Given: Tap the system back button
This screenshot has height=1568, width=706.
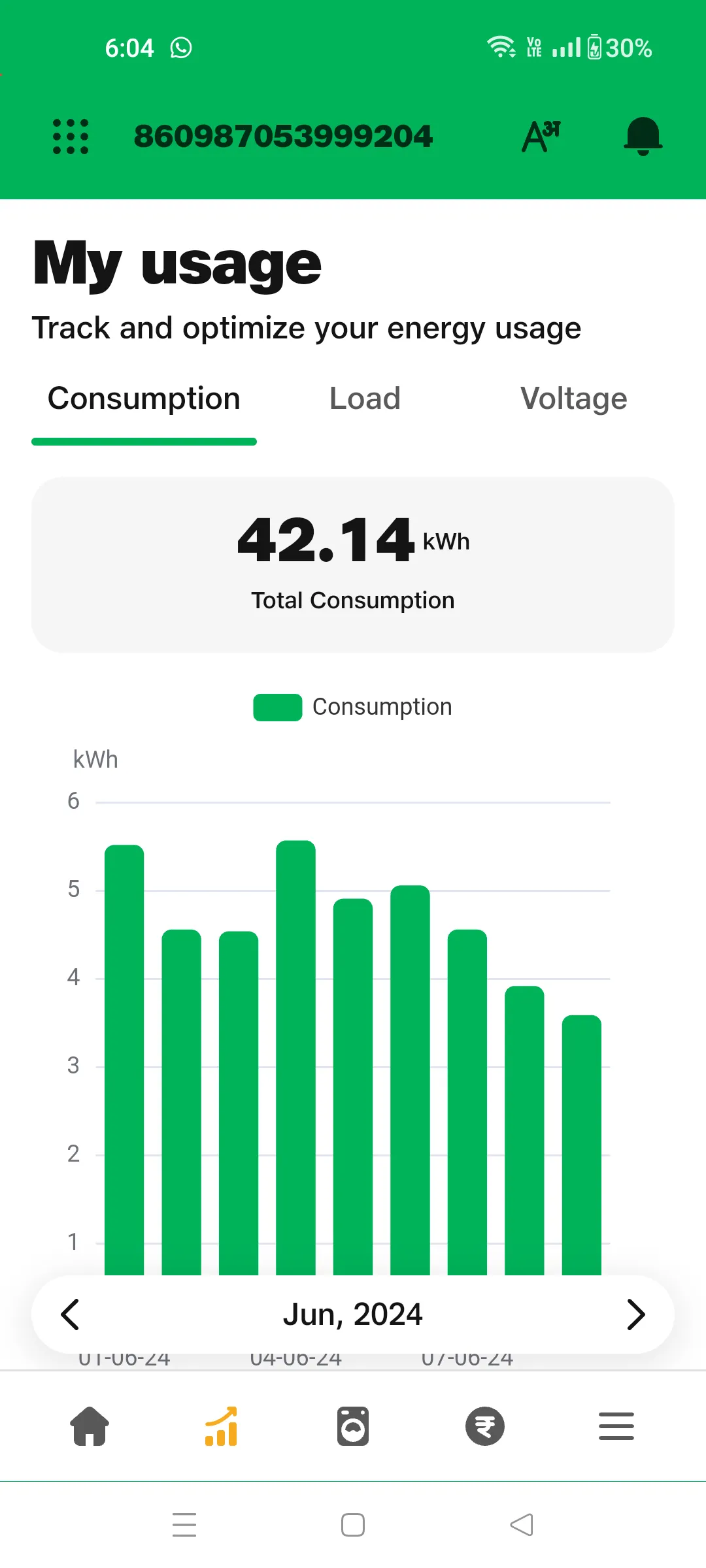Looking at the screenshot, I should click(522, 1525).
